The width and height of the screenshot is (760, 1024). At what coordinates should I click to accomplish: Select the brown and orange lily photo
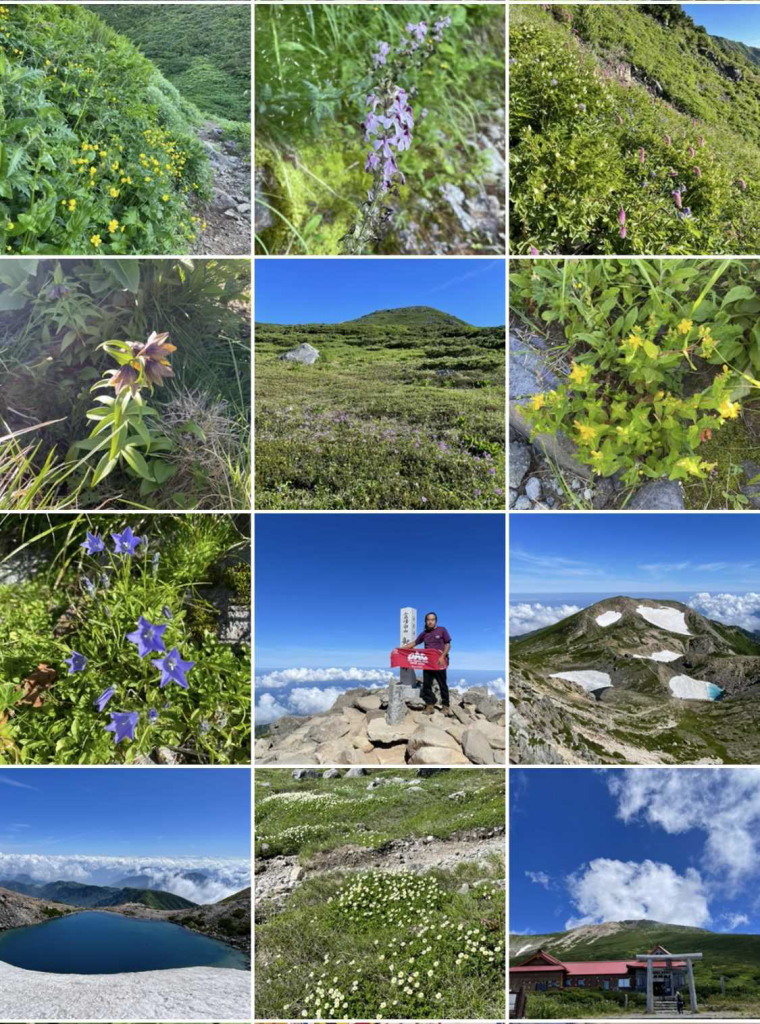tap(125, 384)
